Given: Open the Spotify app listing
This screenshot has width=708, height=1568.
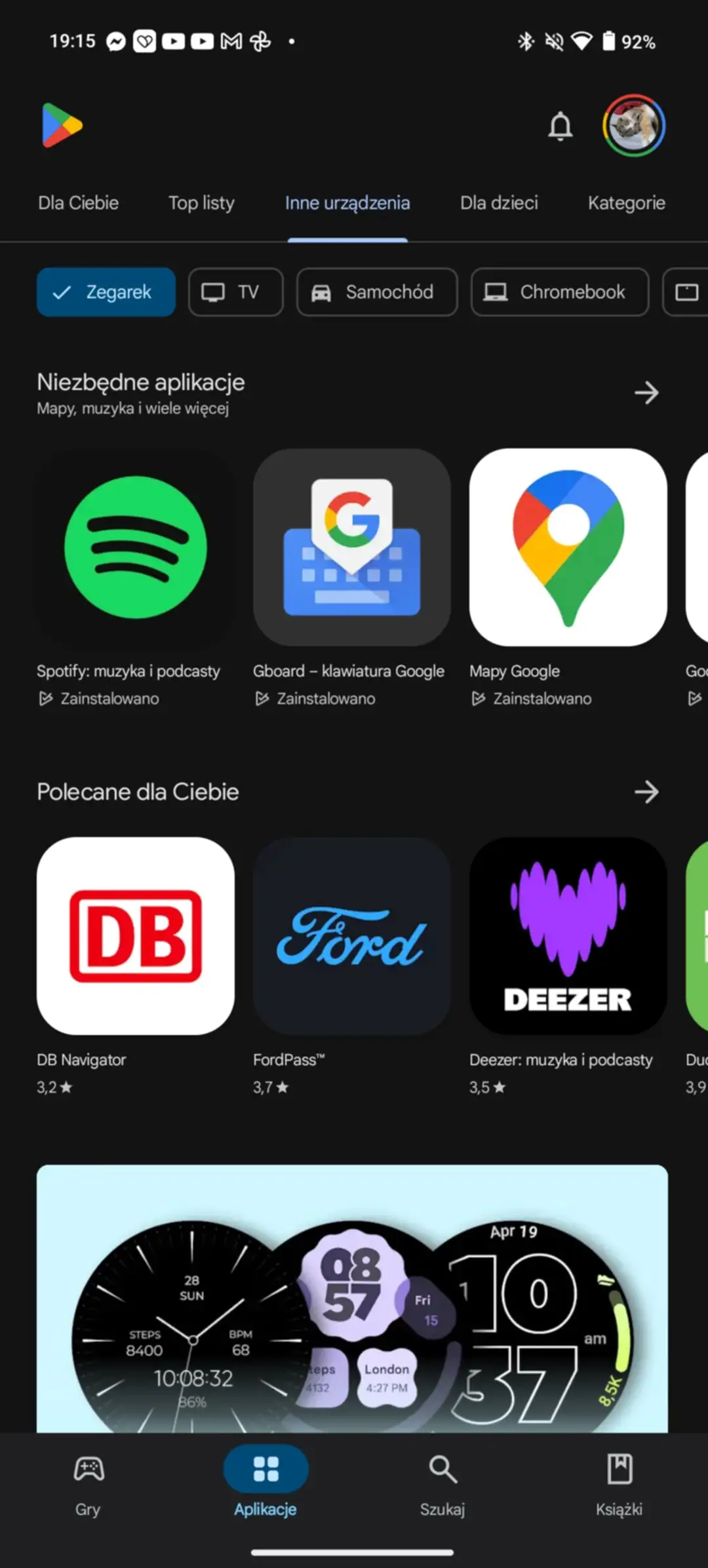Looking at the screenshot, I should [x=136, y=547].
